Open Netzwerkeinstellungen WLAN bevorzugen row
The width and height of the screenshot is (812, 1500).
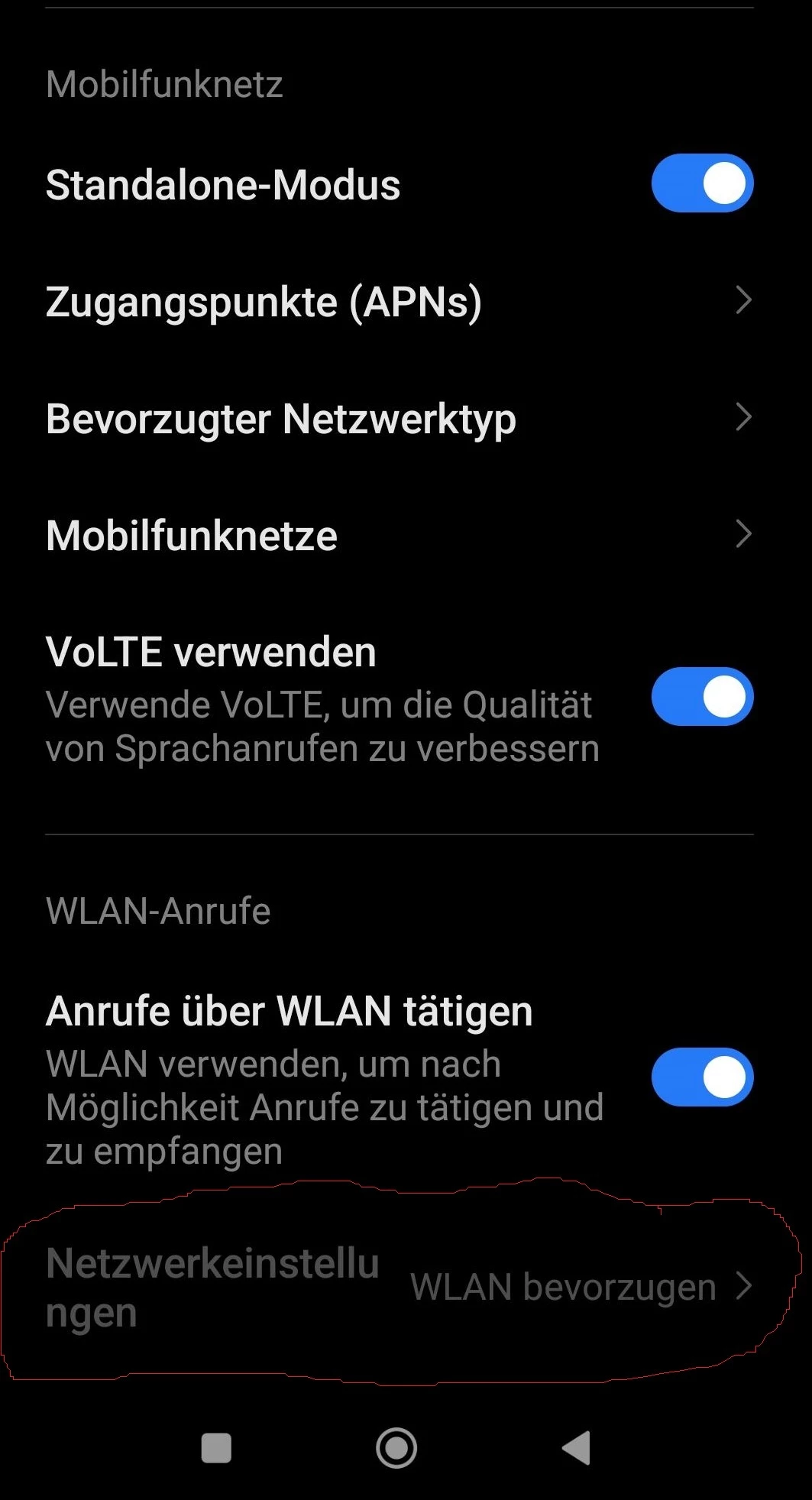coord(397,1288)
